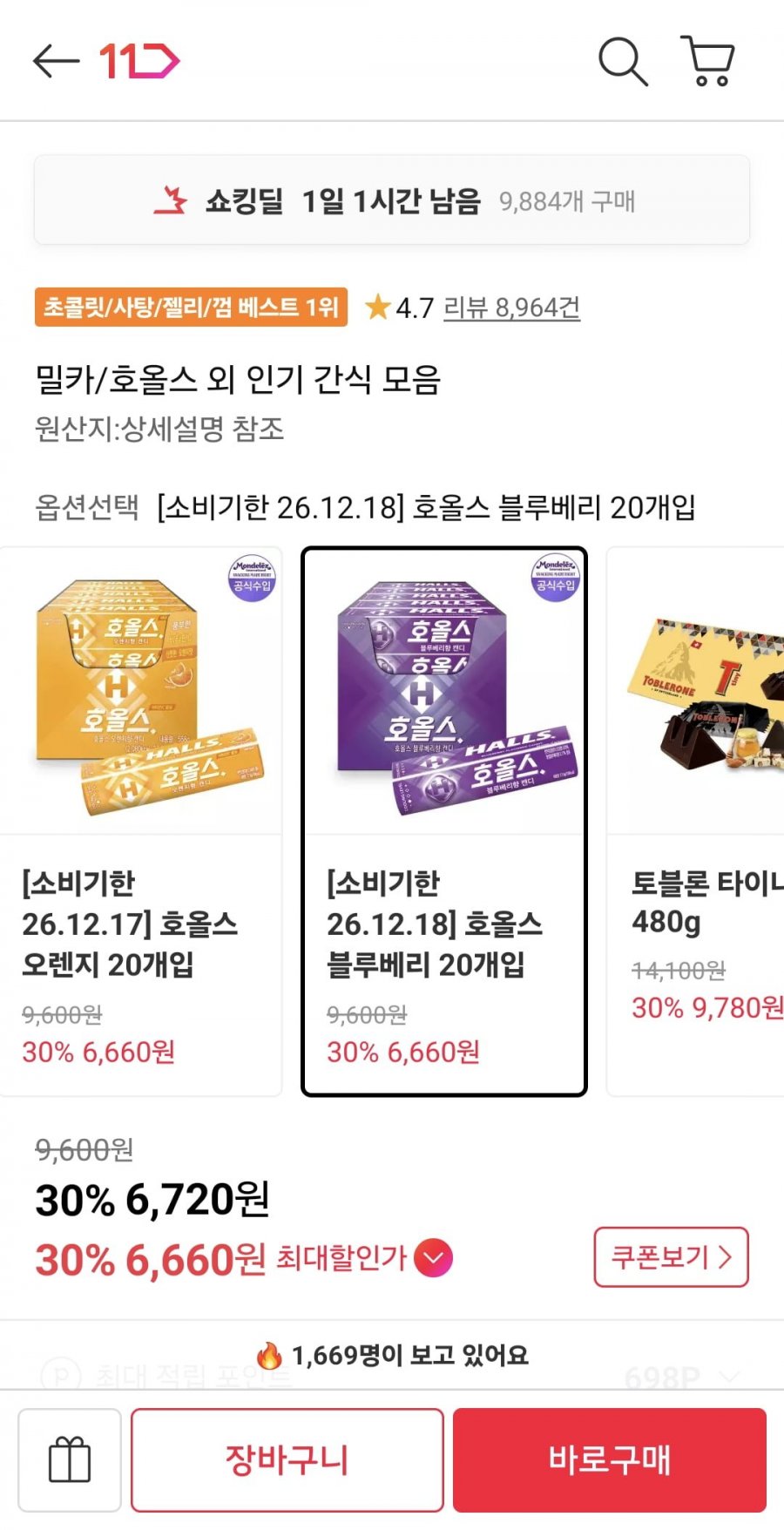Open the 쇼킹딜 time-remaining banner
This screenshot has height=1530, width=784.
tap(392, 200)
